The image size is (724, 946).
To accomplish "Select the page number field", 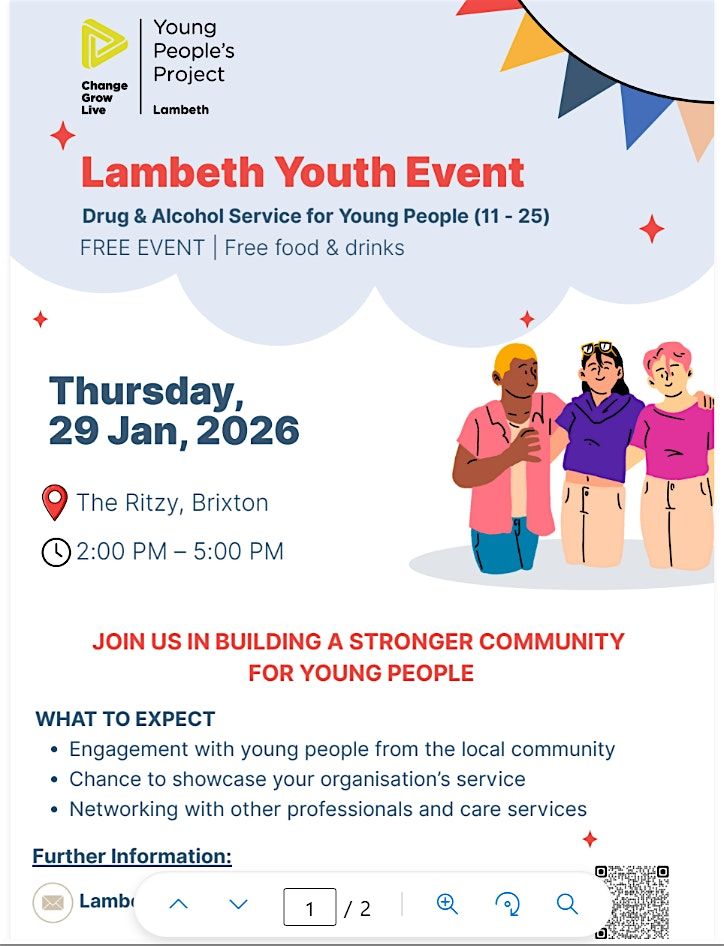I will pos(309,907).
